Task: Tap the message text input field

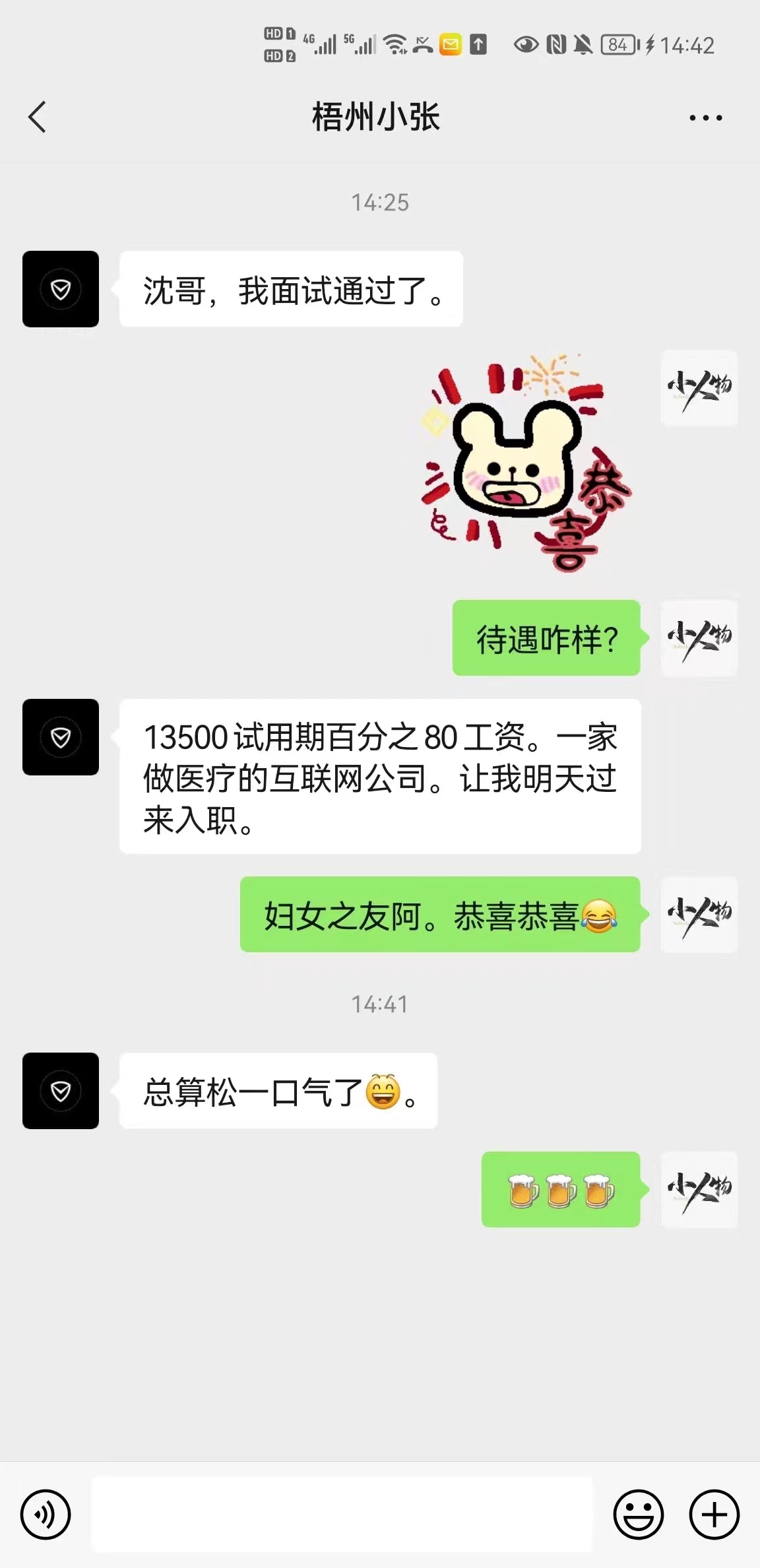Action: (341, 1514)
